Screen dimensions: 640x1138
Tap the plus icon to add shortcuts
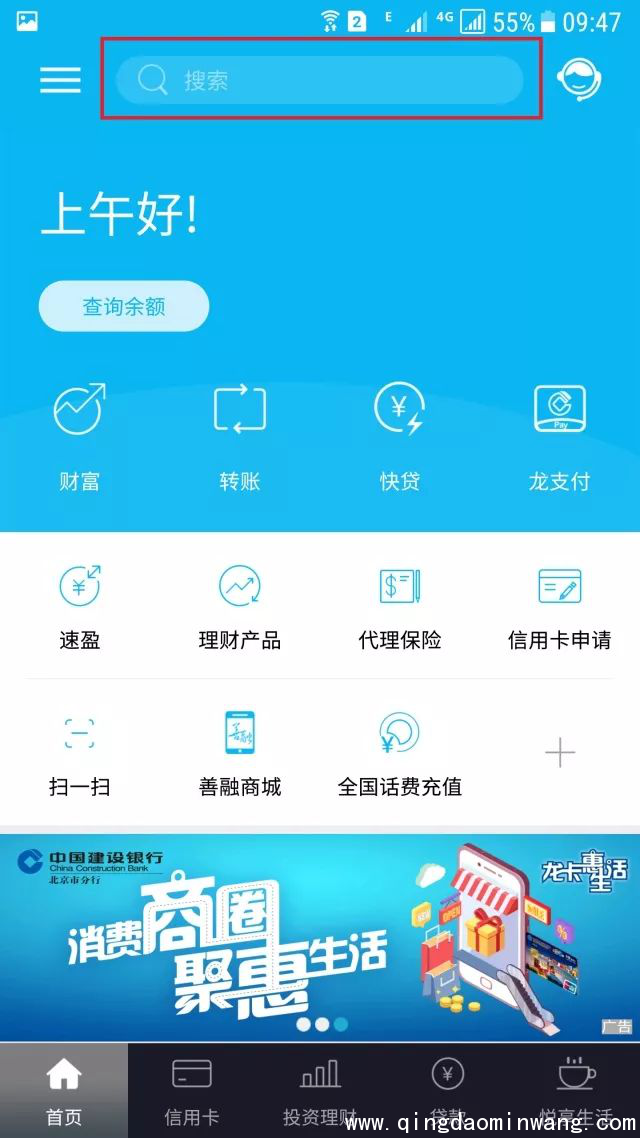pos(559,752)
